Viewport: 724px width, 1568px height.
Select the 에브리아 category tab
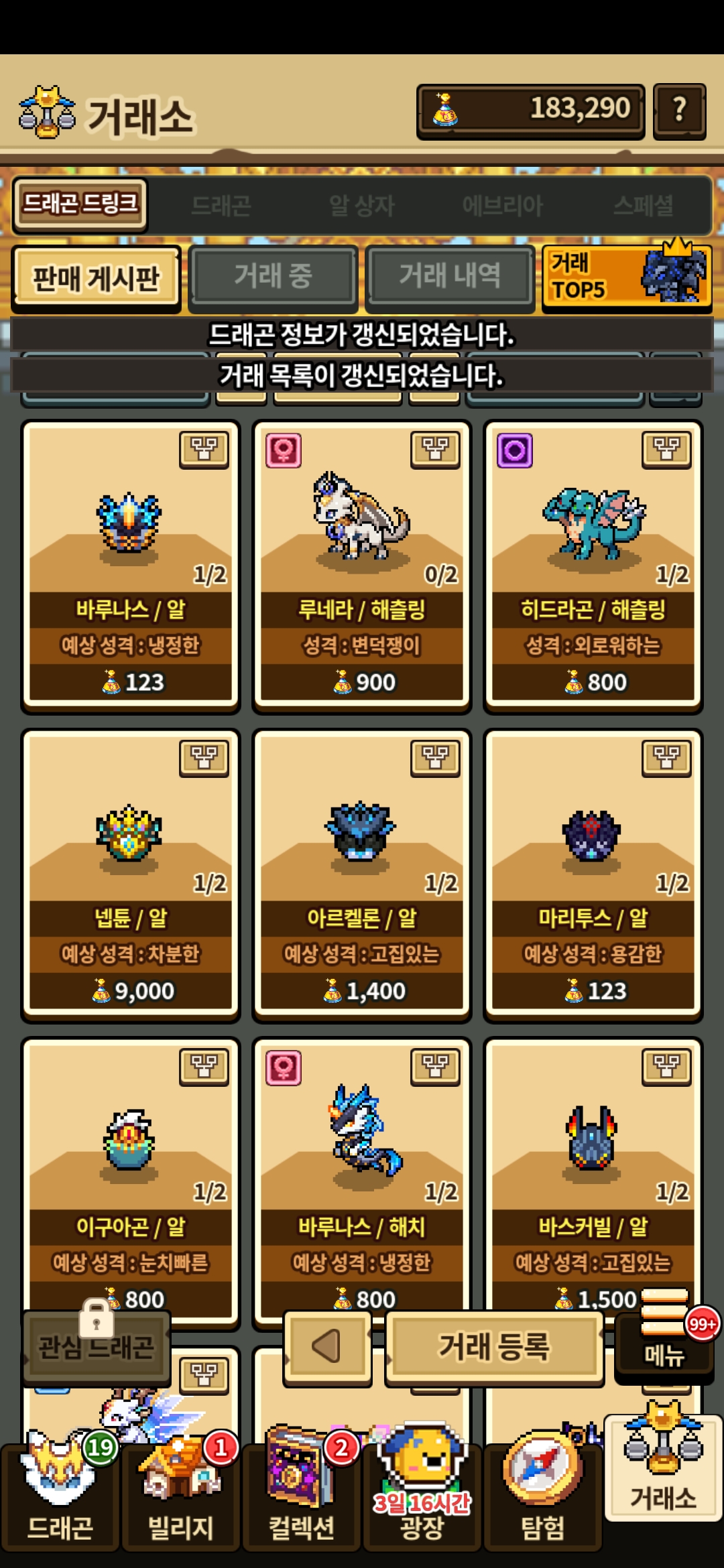(503, 206)
